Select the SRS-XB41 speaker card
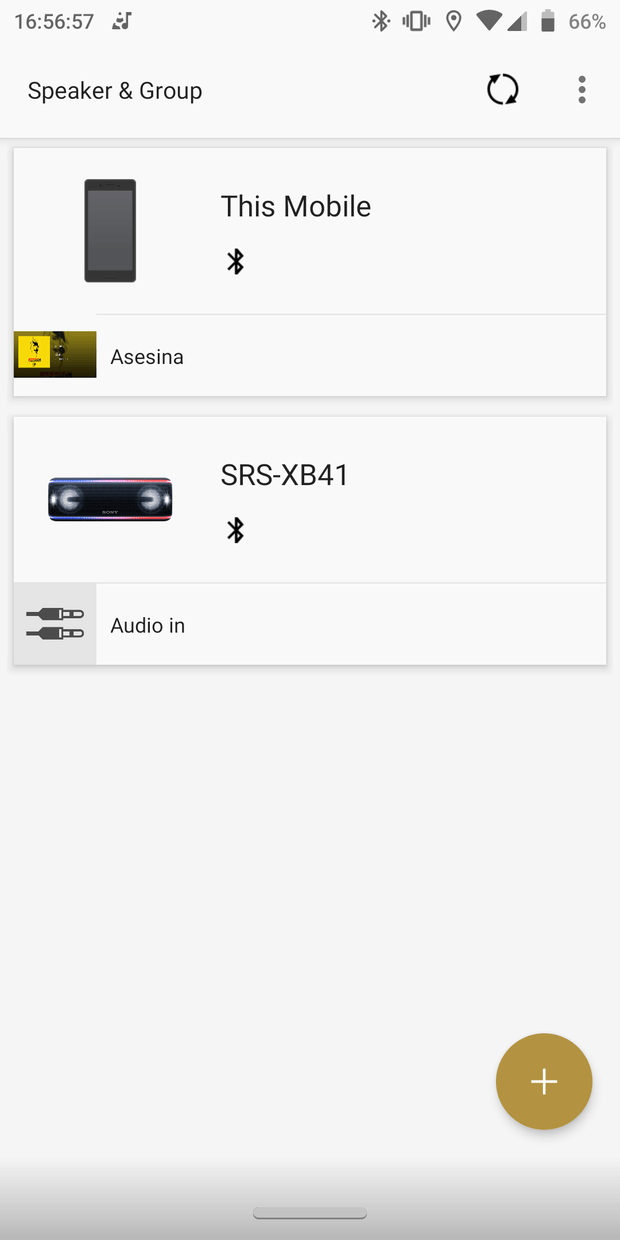Image resolution: width=620 pixels, height=1240 pixels. 310,500
